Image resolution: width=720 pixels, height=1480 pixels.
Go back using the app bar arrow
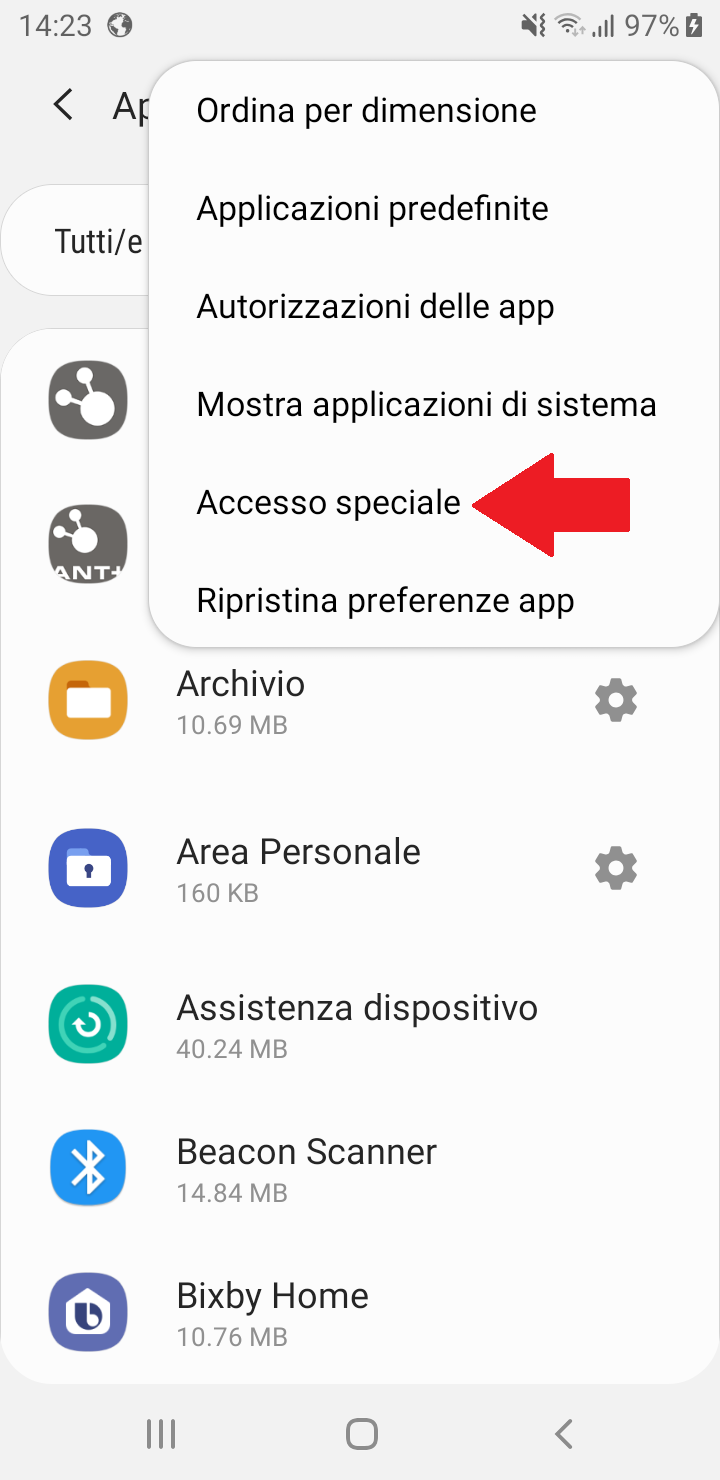point(64,105)
